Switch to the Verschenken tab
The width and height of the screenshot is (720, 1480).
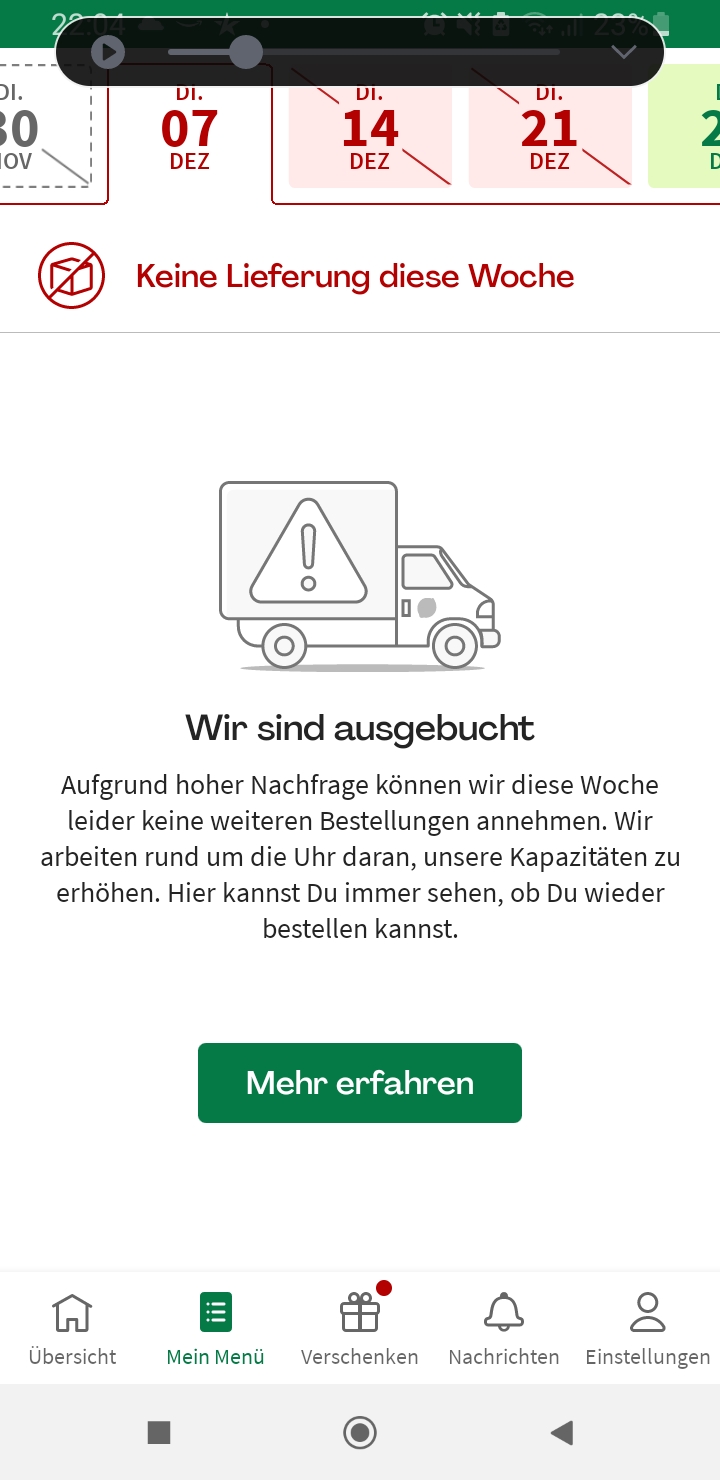[x=360, y=1328]
